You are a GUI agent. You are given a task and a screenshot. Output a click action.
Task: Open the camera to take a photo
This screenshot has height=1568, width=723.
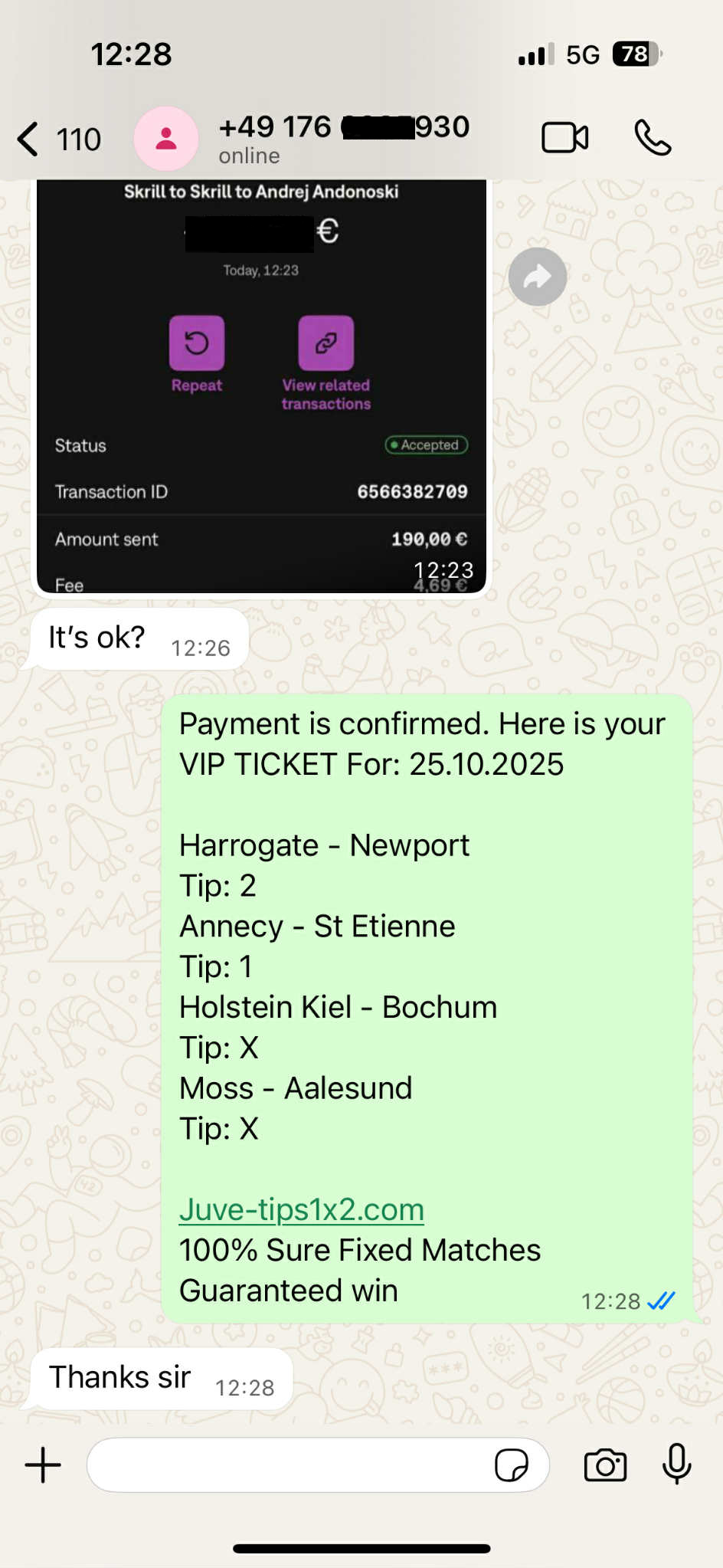tap(605, 1465)
